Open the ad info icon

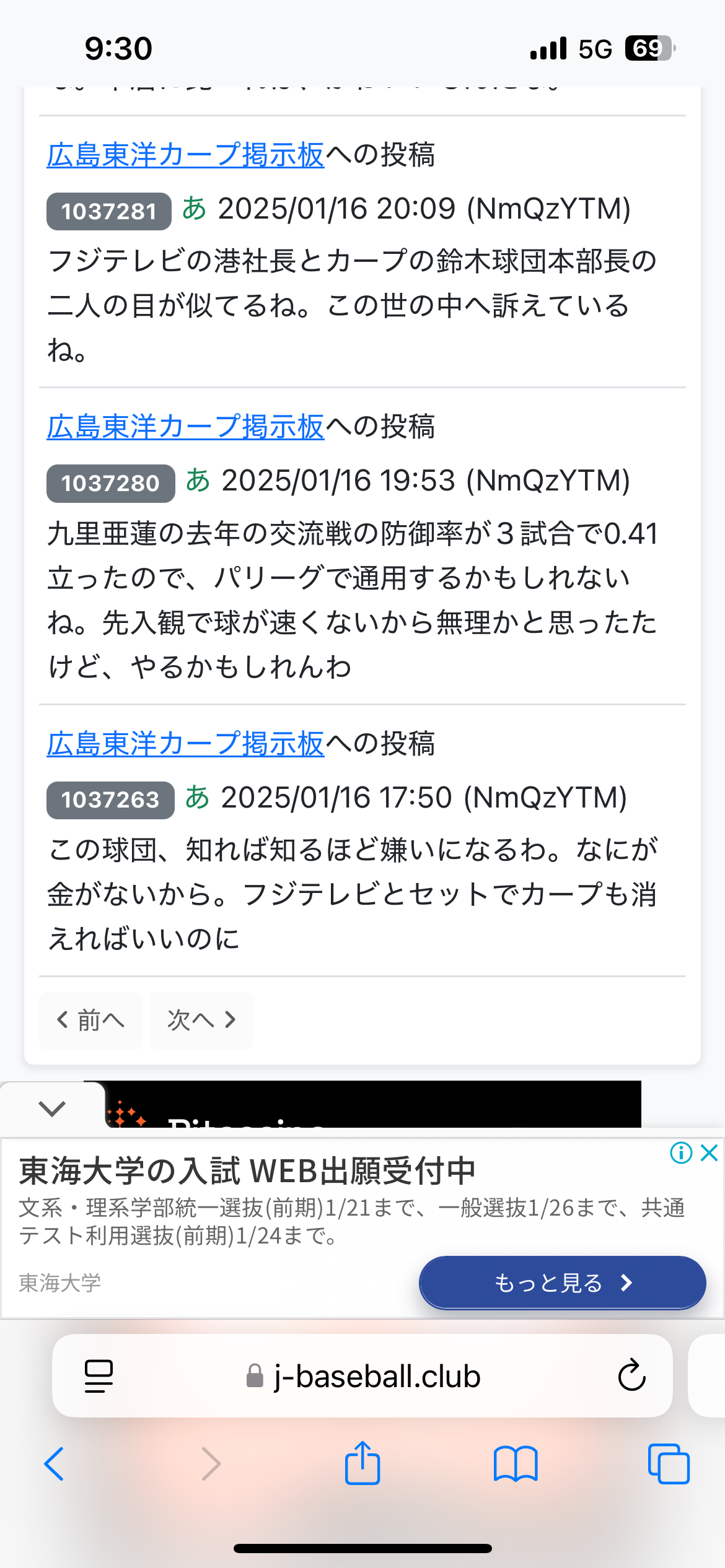[681, 1153]
